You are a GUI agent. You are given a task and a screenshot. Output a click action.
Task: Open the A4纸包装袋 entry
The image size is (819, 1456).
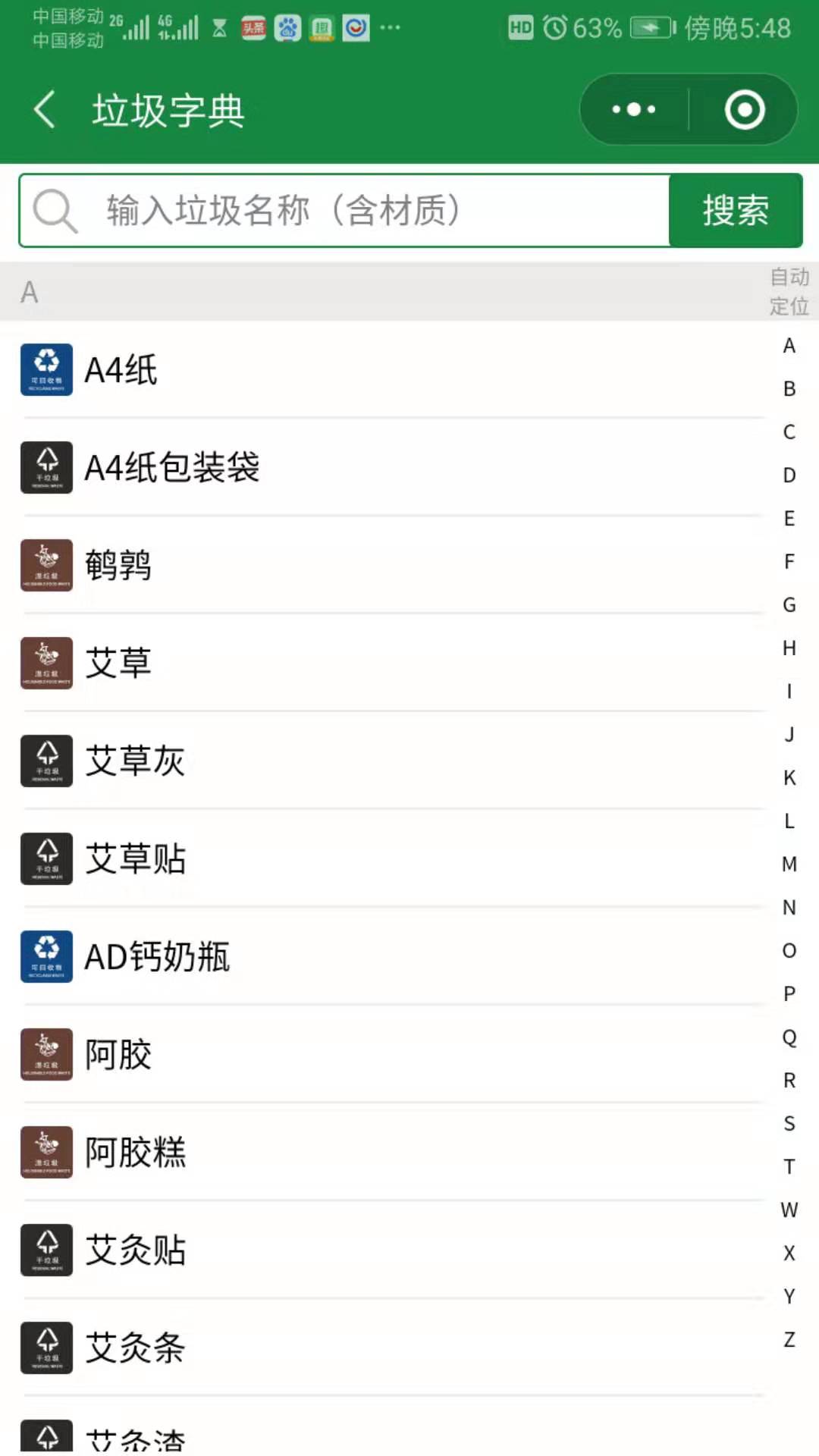click(x=394, y=468)
